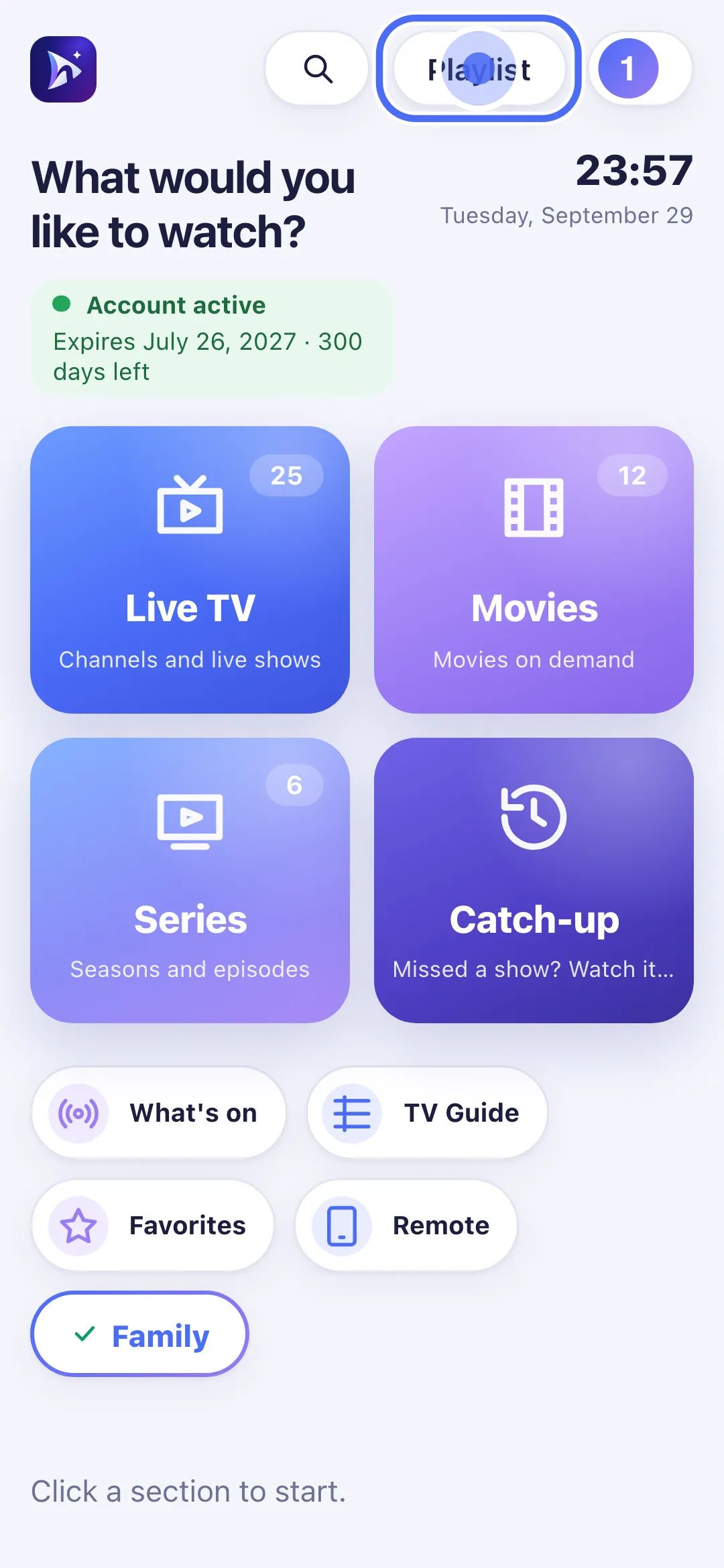Open the Movies tile
724x1568 pixels.
point(534,570)
